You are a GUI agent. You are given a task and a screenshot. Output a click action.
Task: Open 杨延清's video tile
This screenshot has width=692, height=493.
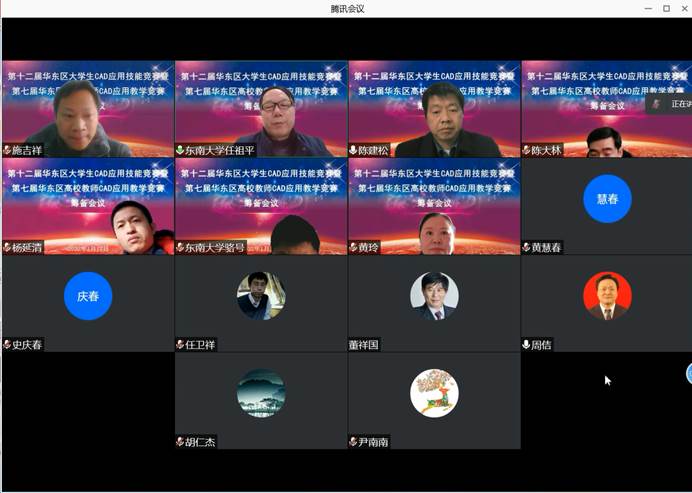coord(87,205)
